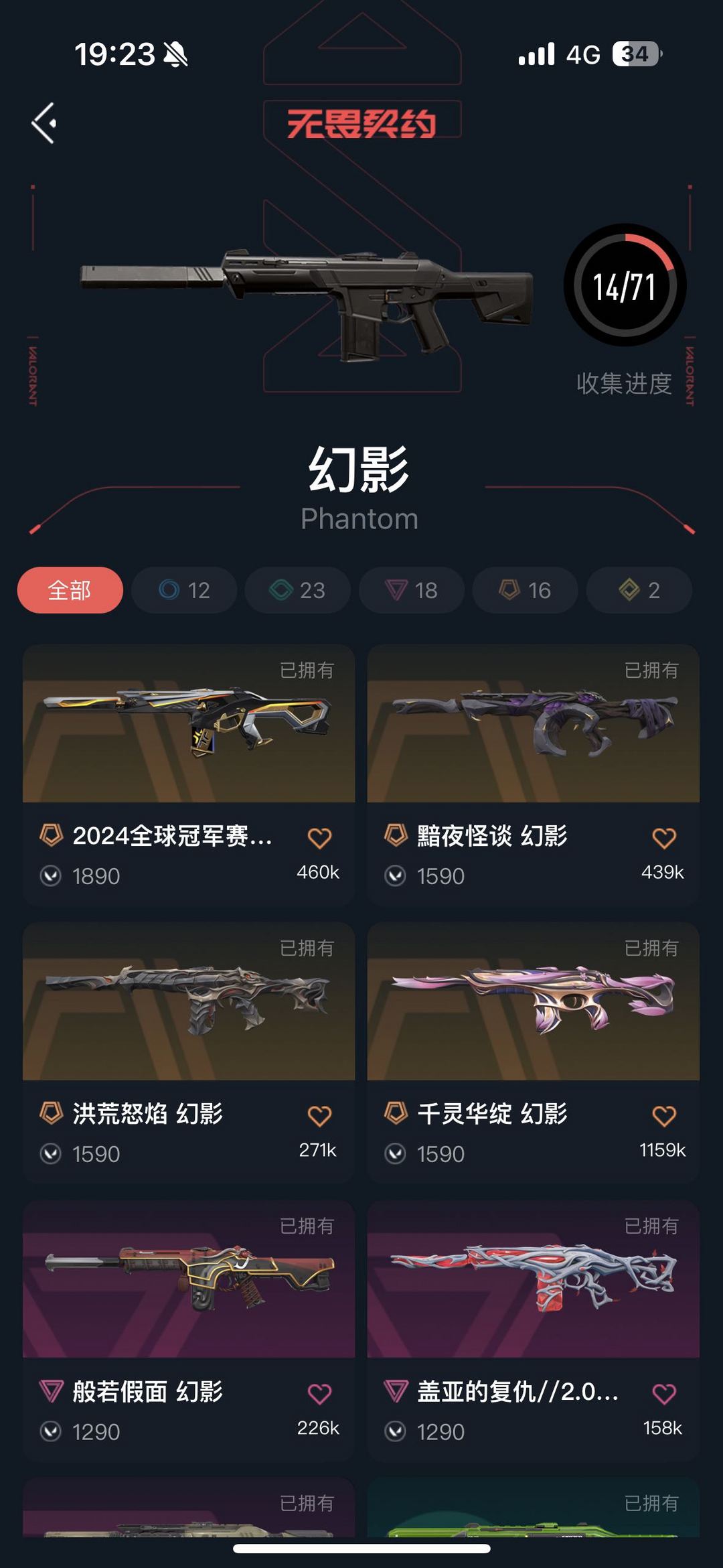723x1568 pixels.
Task: Filter skins by the yellow tier with 2 items
Action: click(639, 590)
